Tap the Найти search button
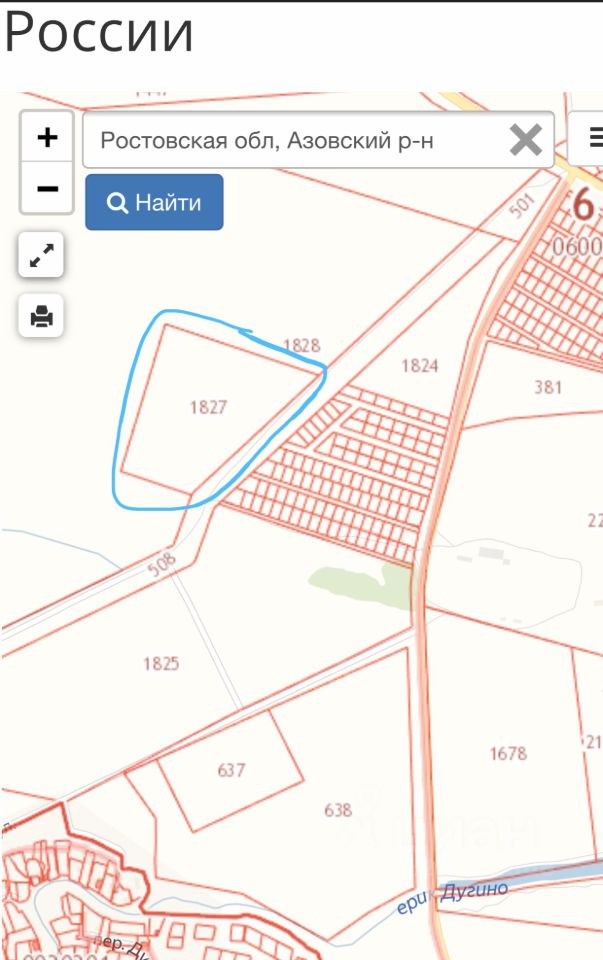Screen dimensions: 603x960 coord(154,203)
